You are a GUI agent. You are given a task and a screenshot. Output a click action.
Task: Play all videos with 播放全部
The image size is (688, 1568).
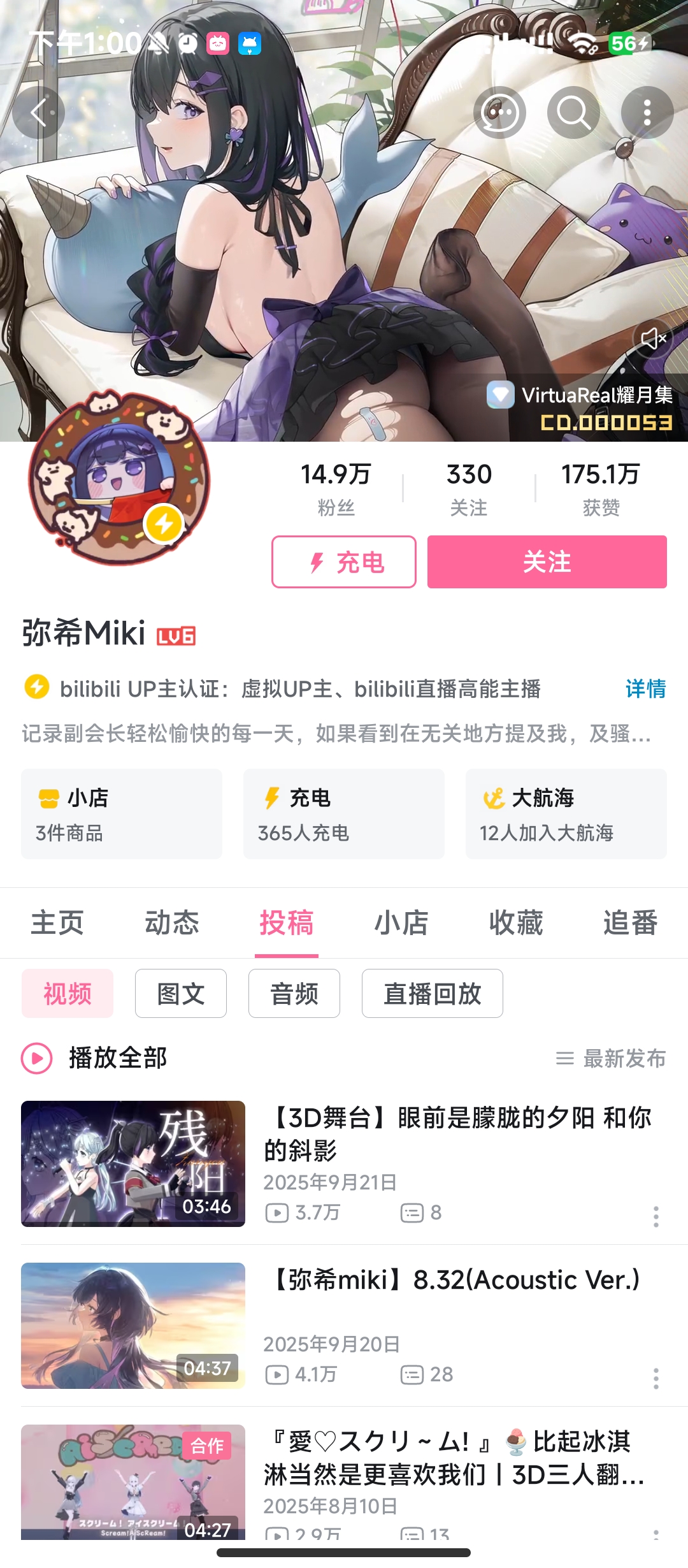tap(96, 1058)
